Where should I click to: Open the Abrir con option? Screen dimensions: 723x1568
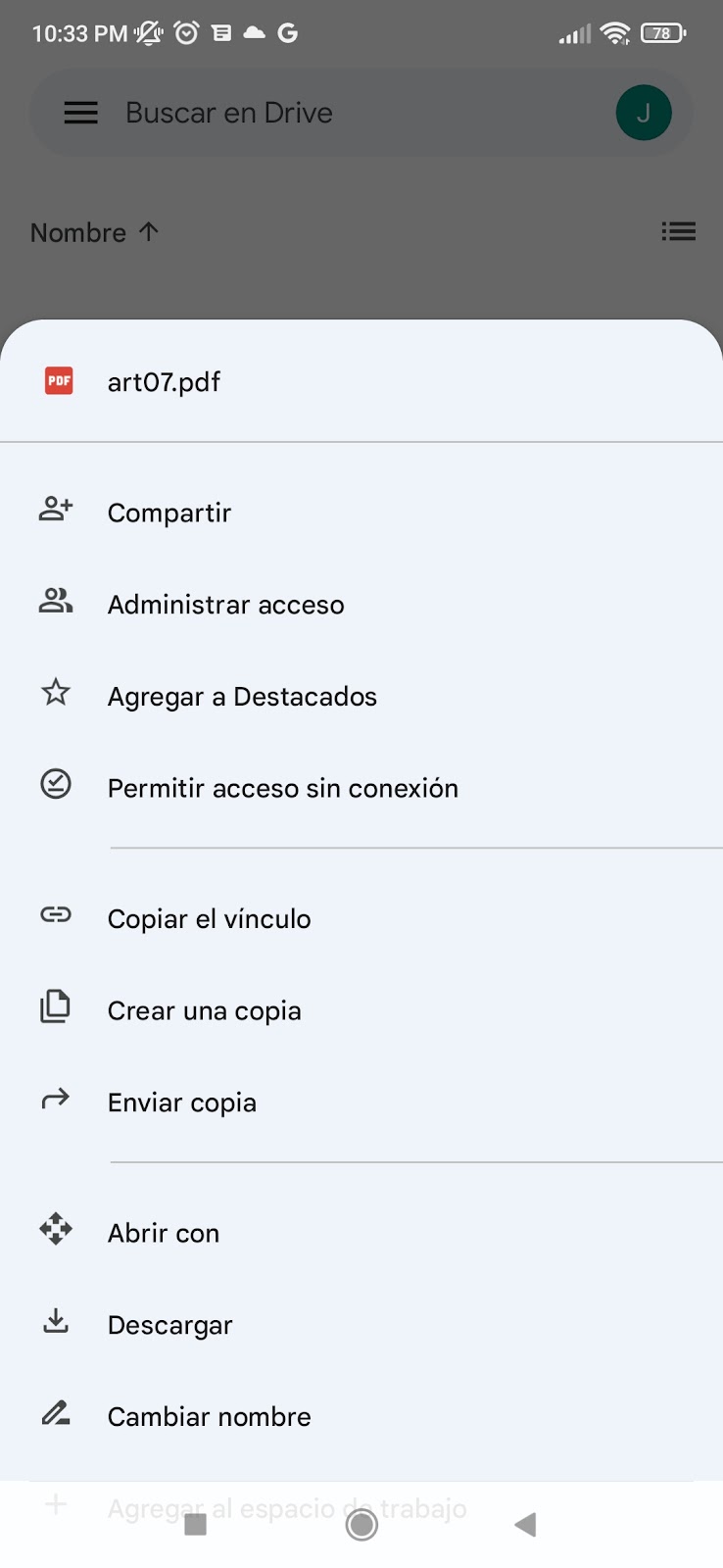point(163,1233)
